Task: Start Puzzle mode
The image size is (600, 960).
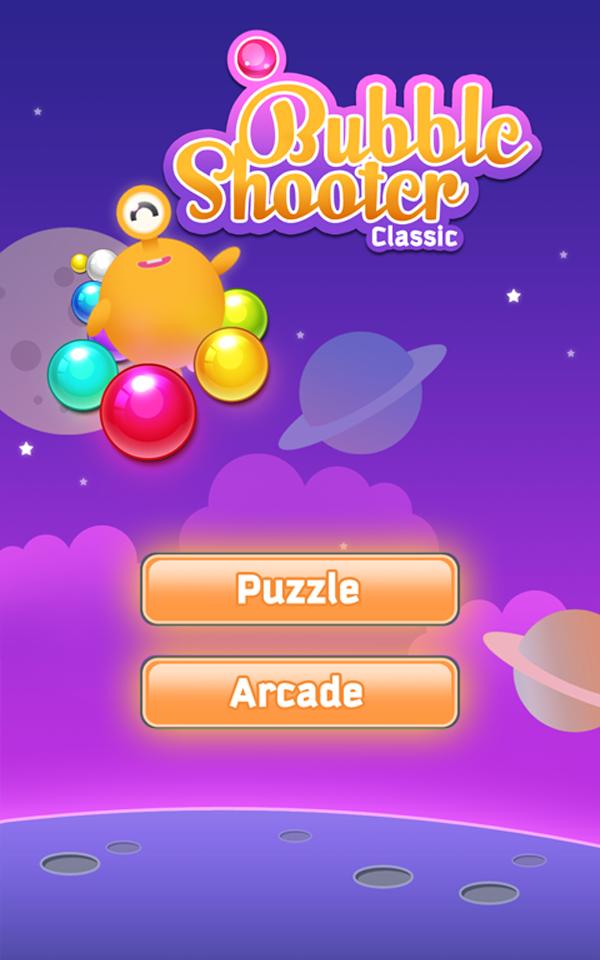Action: 299,589
